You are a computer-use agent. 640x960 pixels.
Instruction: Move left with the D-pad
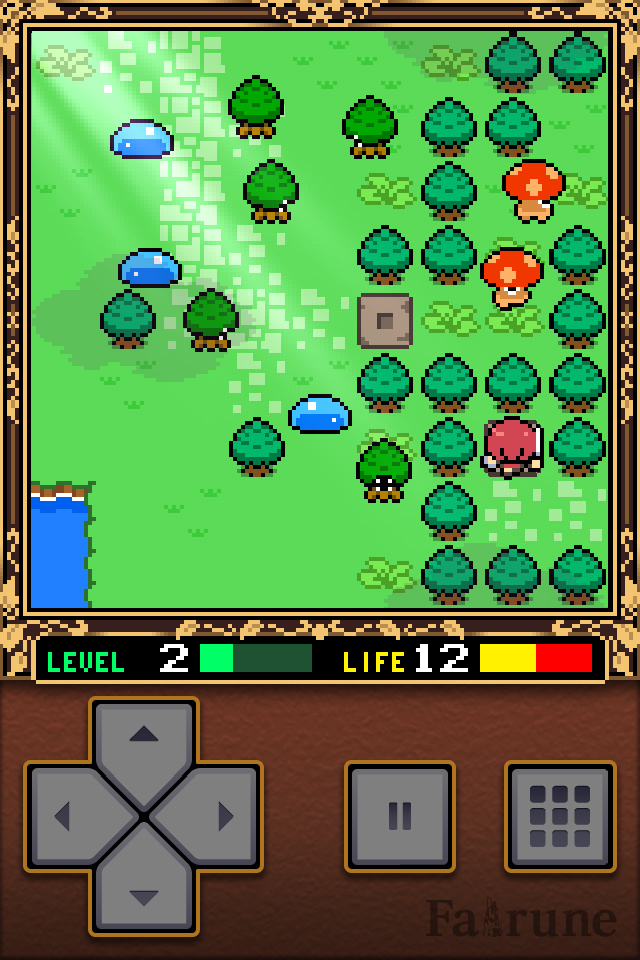pos(68,816)
